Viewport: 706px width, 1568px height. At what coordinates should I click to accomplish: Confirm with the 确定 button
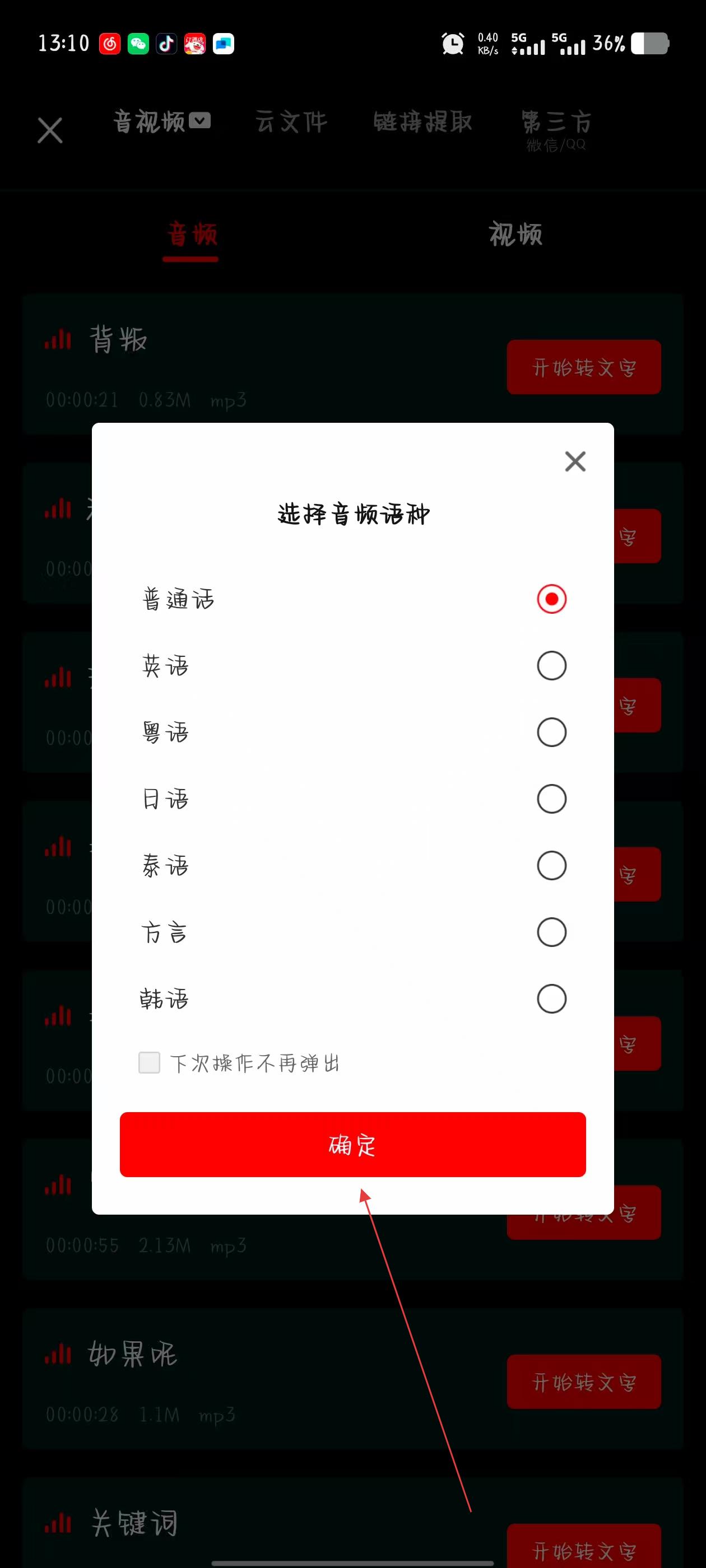point(352,1144)
